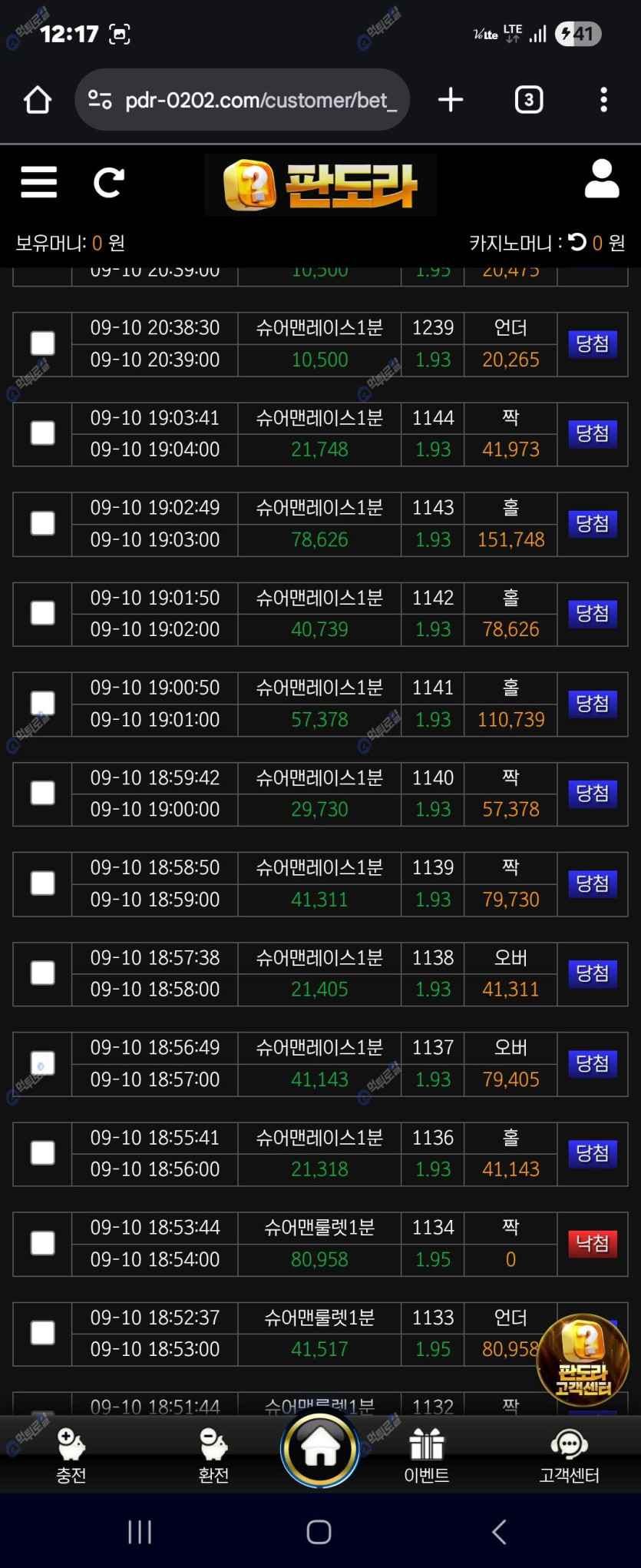Open the user profile icon
The width and height of the screenshot is (641, 1568).
tap(602, 180)
